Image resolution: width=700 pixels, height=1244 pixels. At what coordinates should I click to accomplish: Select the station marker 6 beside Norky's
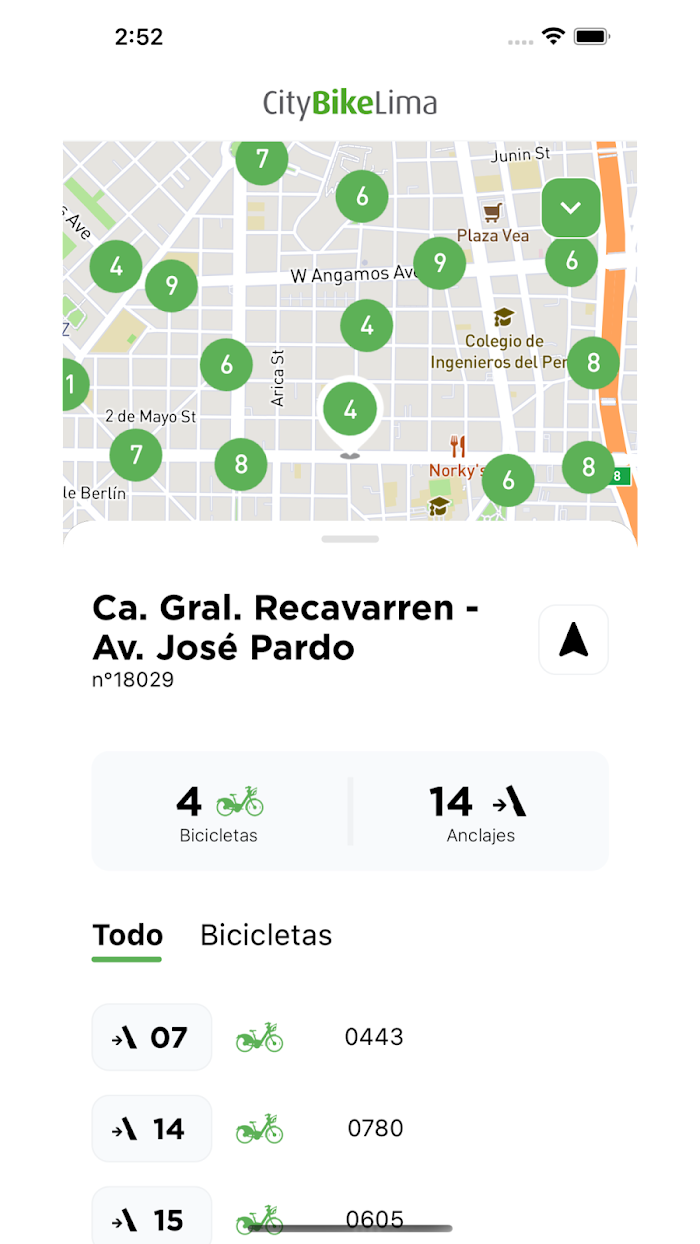508,481
